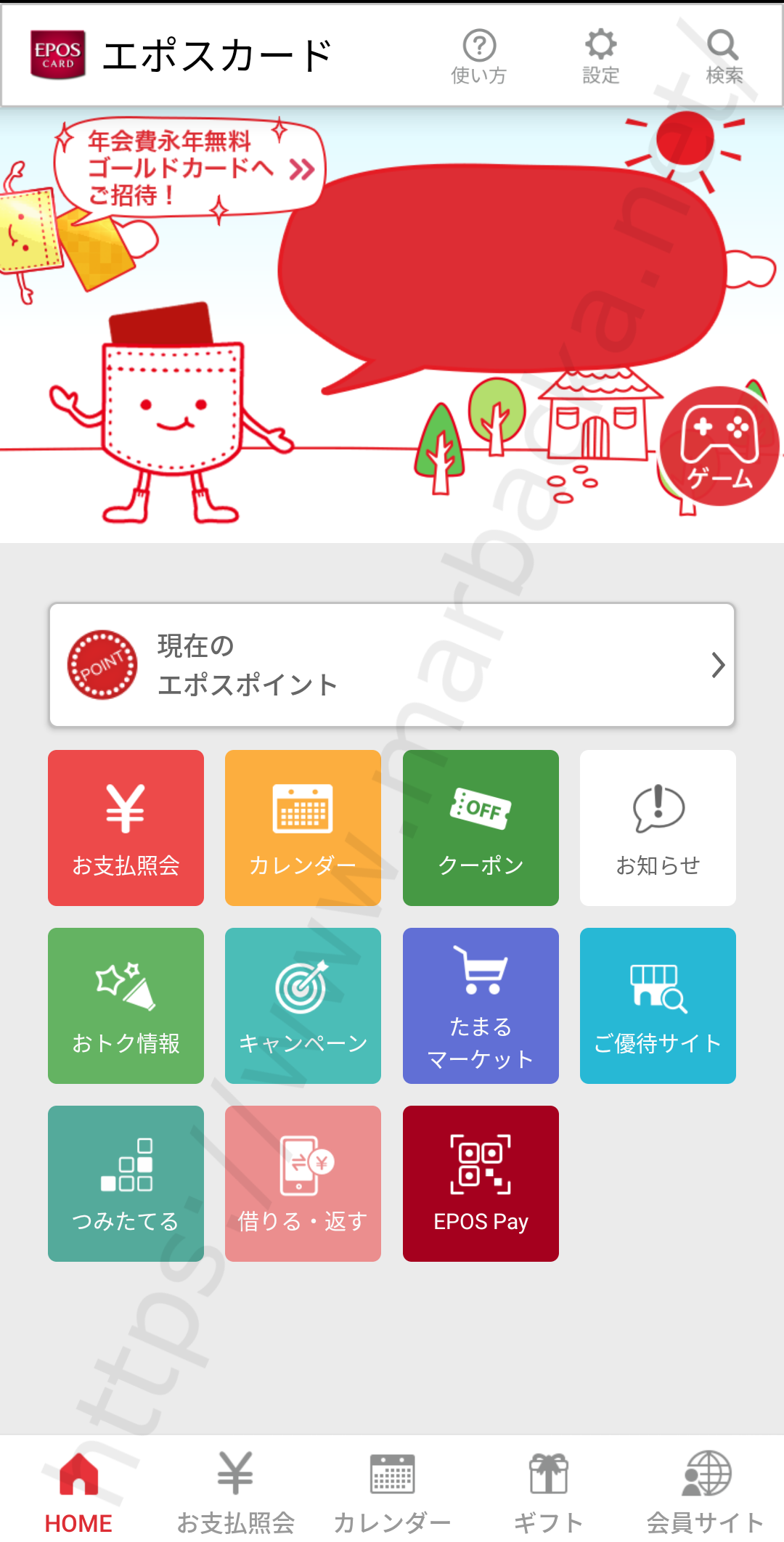This screenshot has width=784, height=1542.
Task: Open the お支払照会 red tile
Action: (126, 828)
